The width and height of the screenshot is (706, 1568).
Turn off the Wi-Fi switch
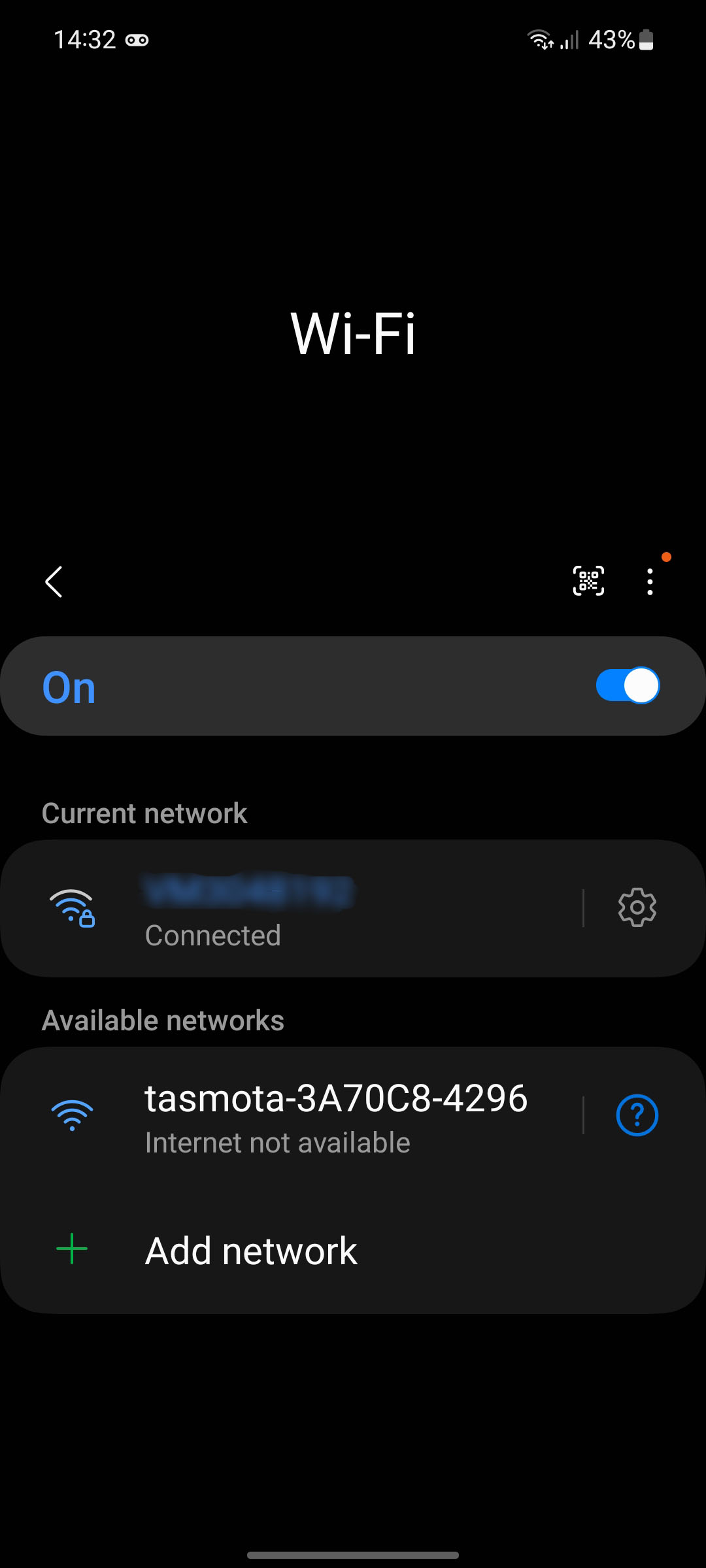tap(627, 685)
